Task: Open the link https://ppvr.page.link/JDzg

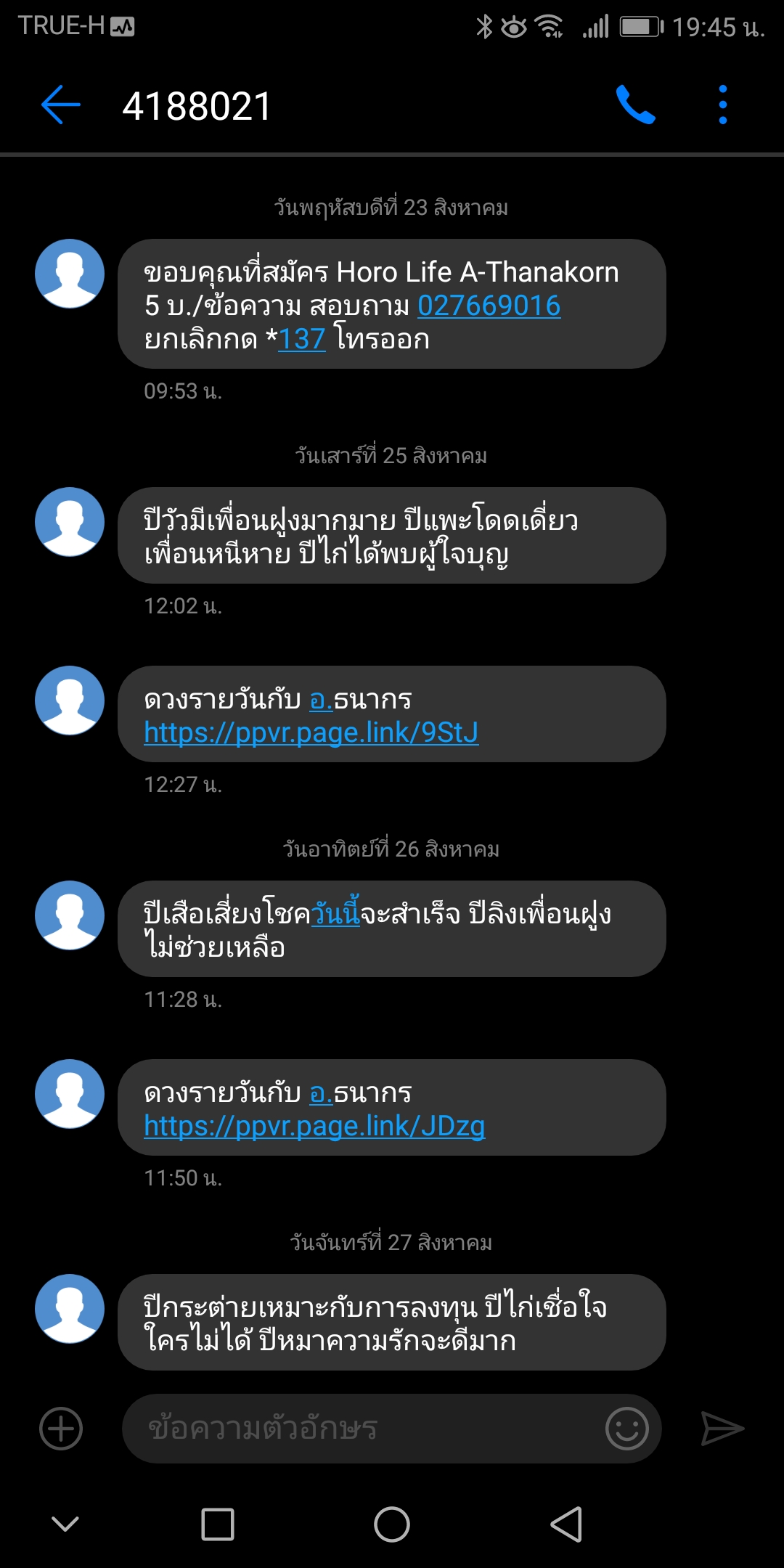Action: pos(314,1126)
